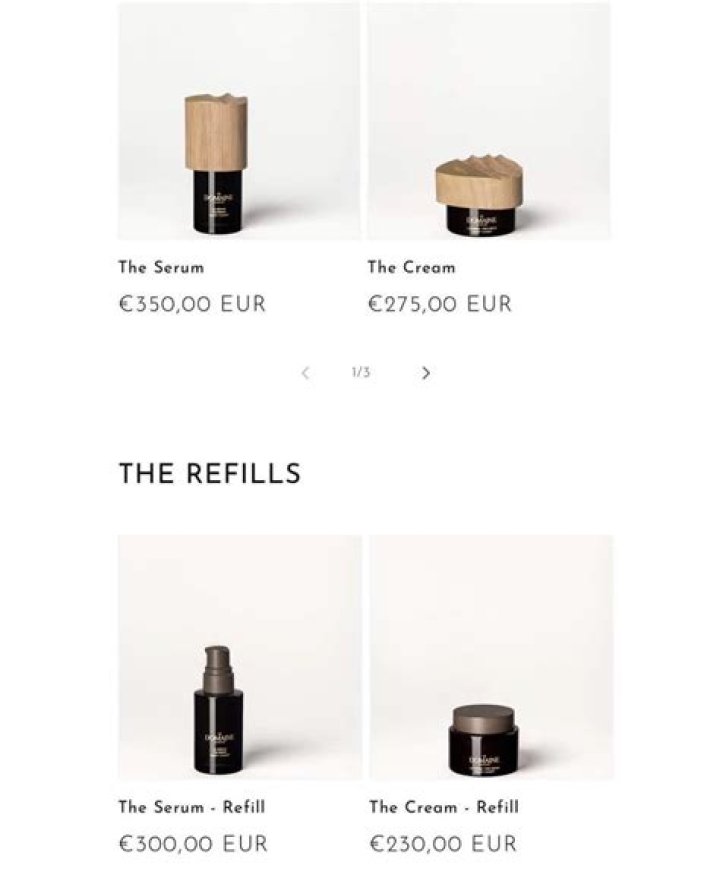Go to next page of products
Viewport: 720px width, 875px height.
426,373
